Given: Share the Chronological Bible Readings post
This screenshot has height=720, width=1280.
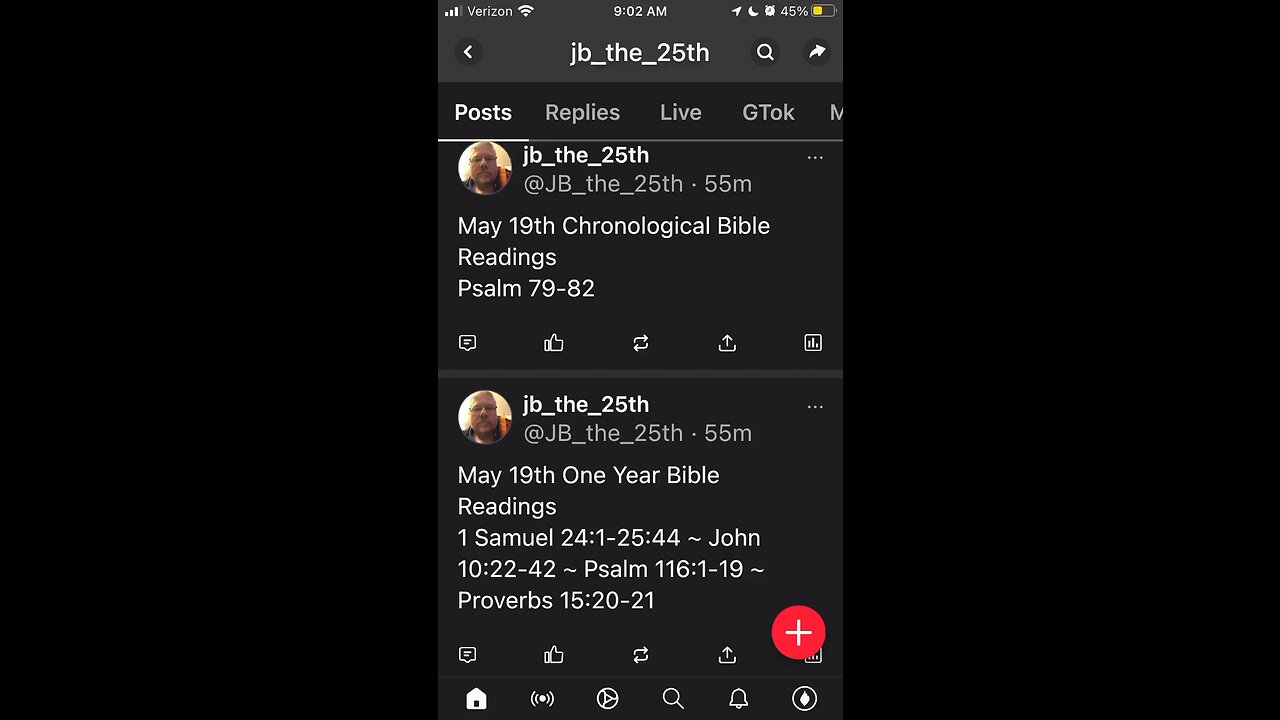Looking at the screenshot, I should (727, 343).
